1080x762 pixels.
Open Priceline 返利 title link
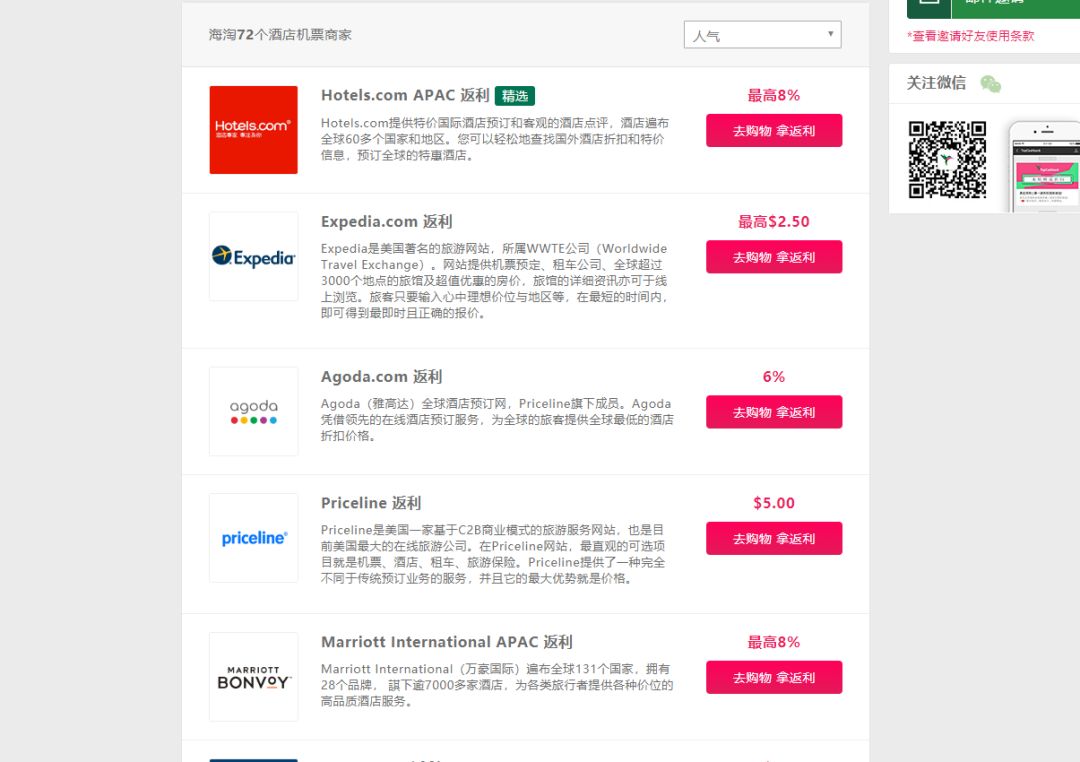tap(370, 503)
